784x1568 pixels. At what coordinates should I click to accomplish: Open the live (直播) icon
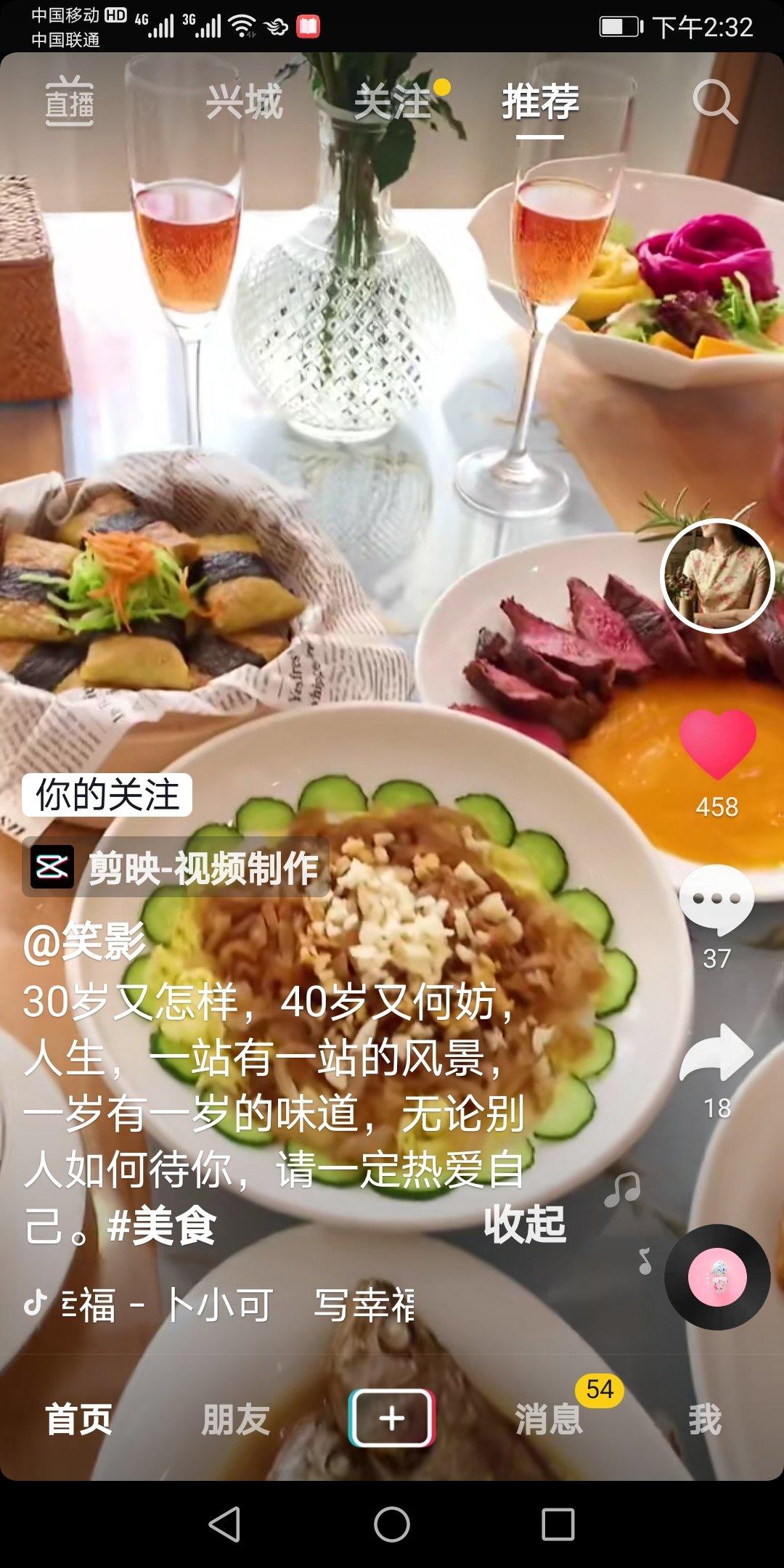(x=70, y=102)
